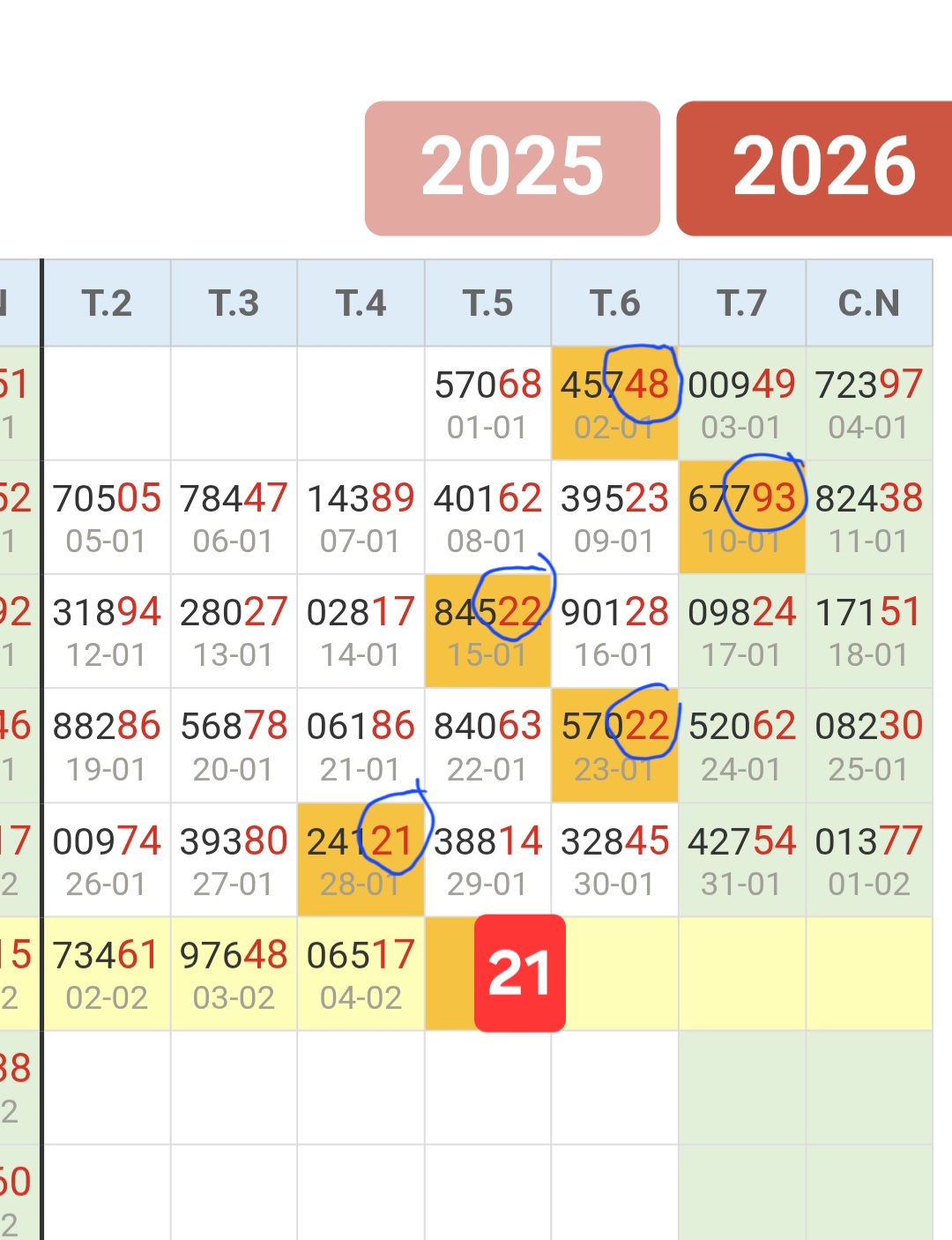The height and width of the screenshot is (1240, 952).
Task: Select the yellow row cell 73461 dated 02-02
Action: pyautogui.click(x=108, y=955)
